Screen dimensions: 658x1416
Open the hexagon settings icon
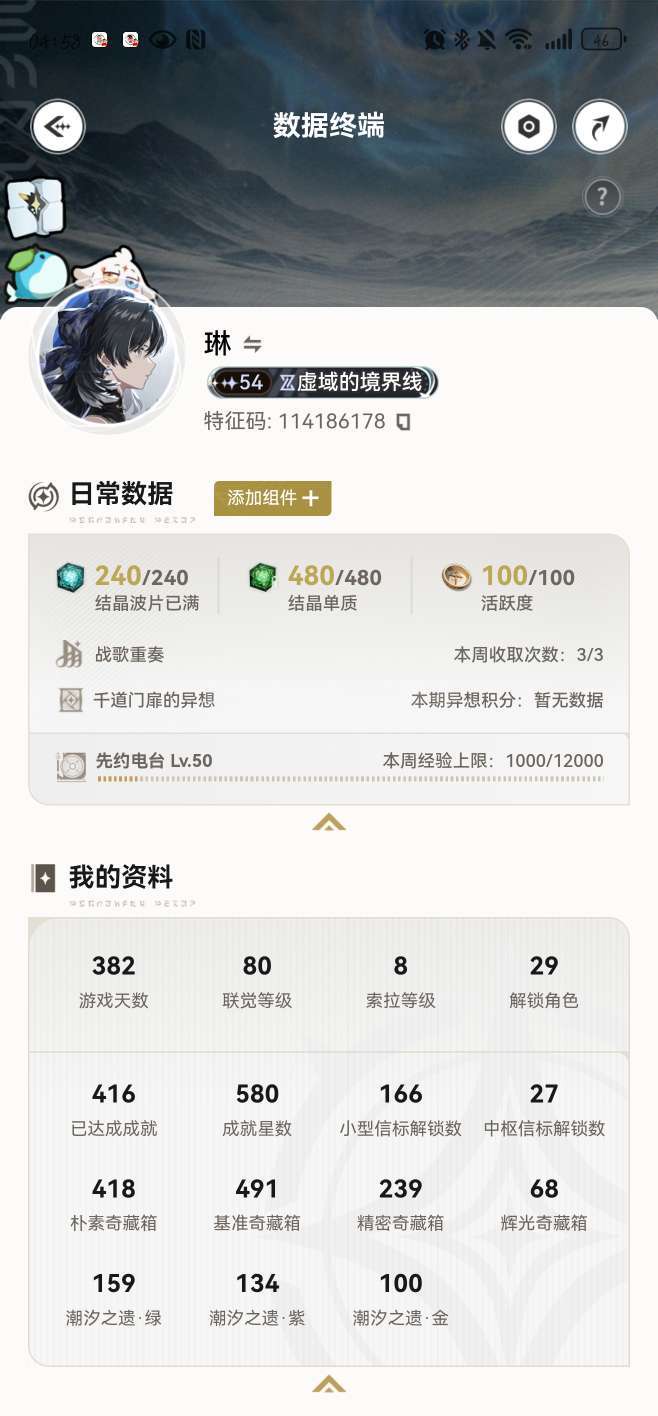pyautogui.click(x=528, y=127)
